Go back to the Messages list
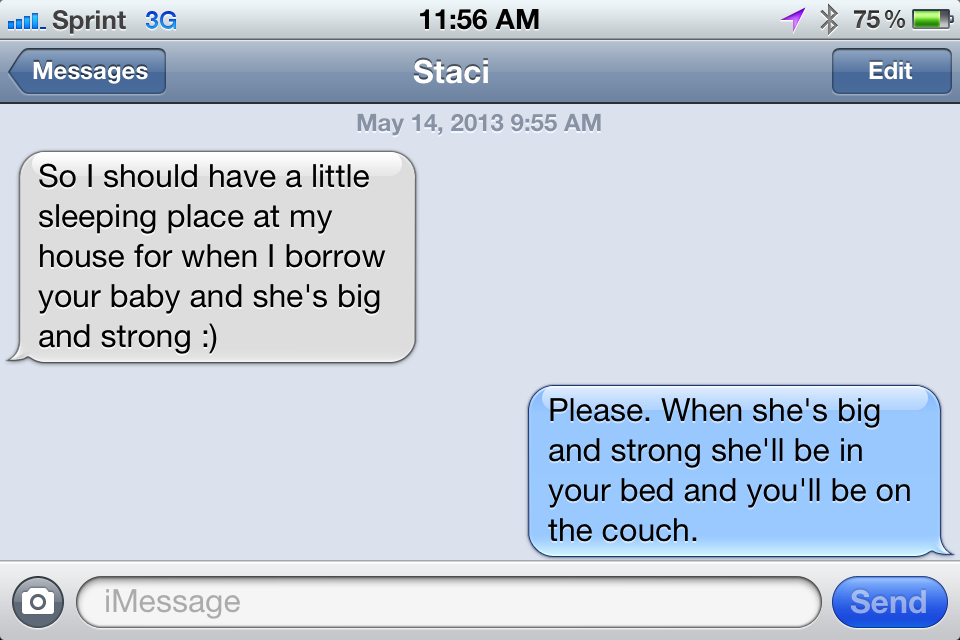 coord(87,72)
